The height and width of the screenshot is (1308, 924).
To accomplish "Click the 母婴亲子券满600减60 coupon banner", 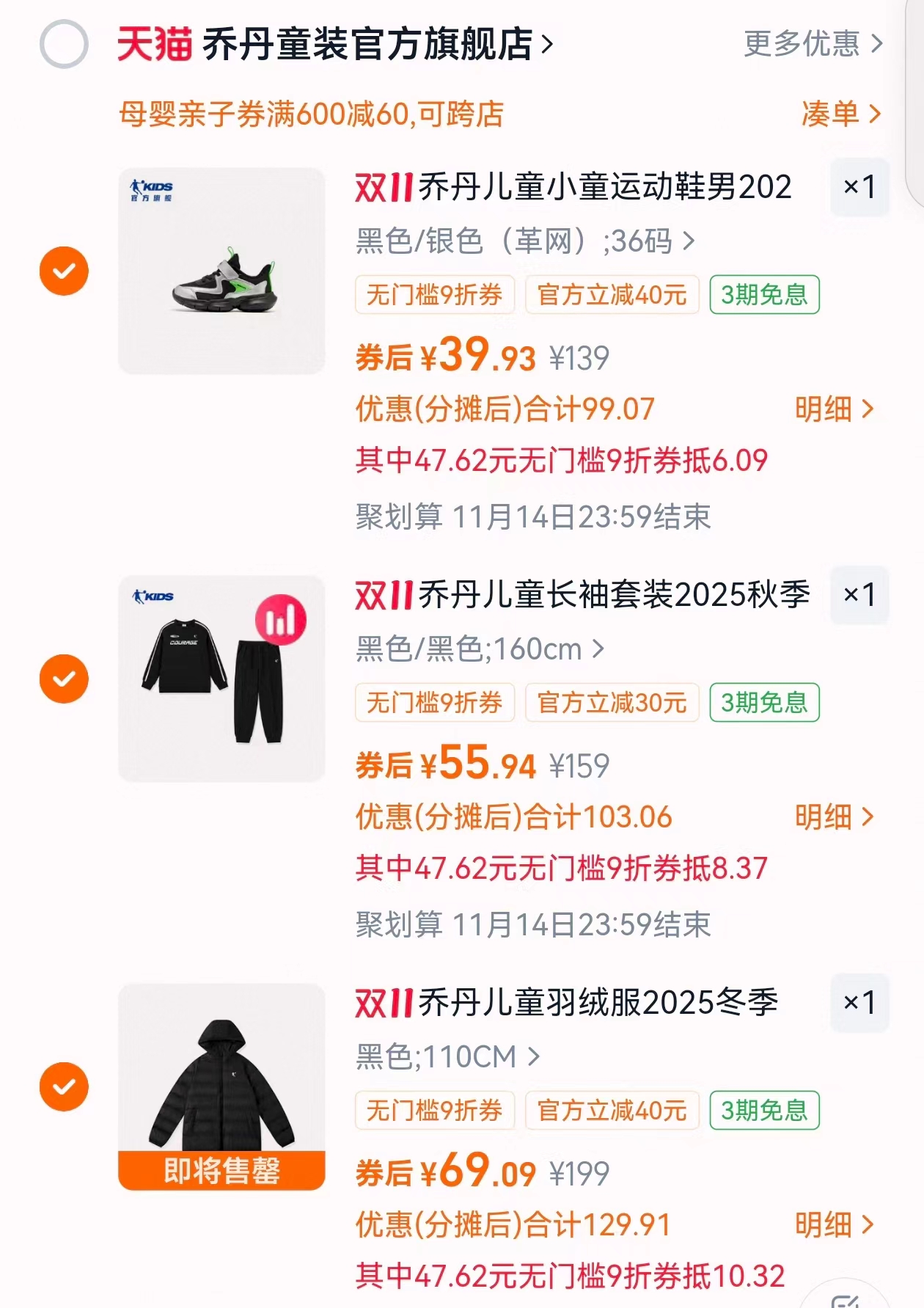I will (311, 114).
